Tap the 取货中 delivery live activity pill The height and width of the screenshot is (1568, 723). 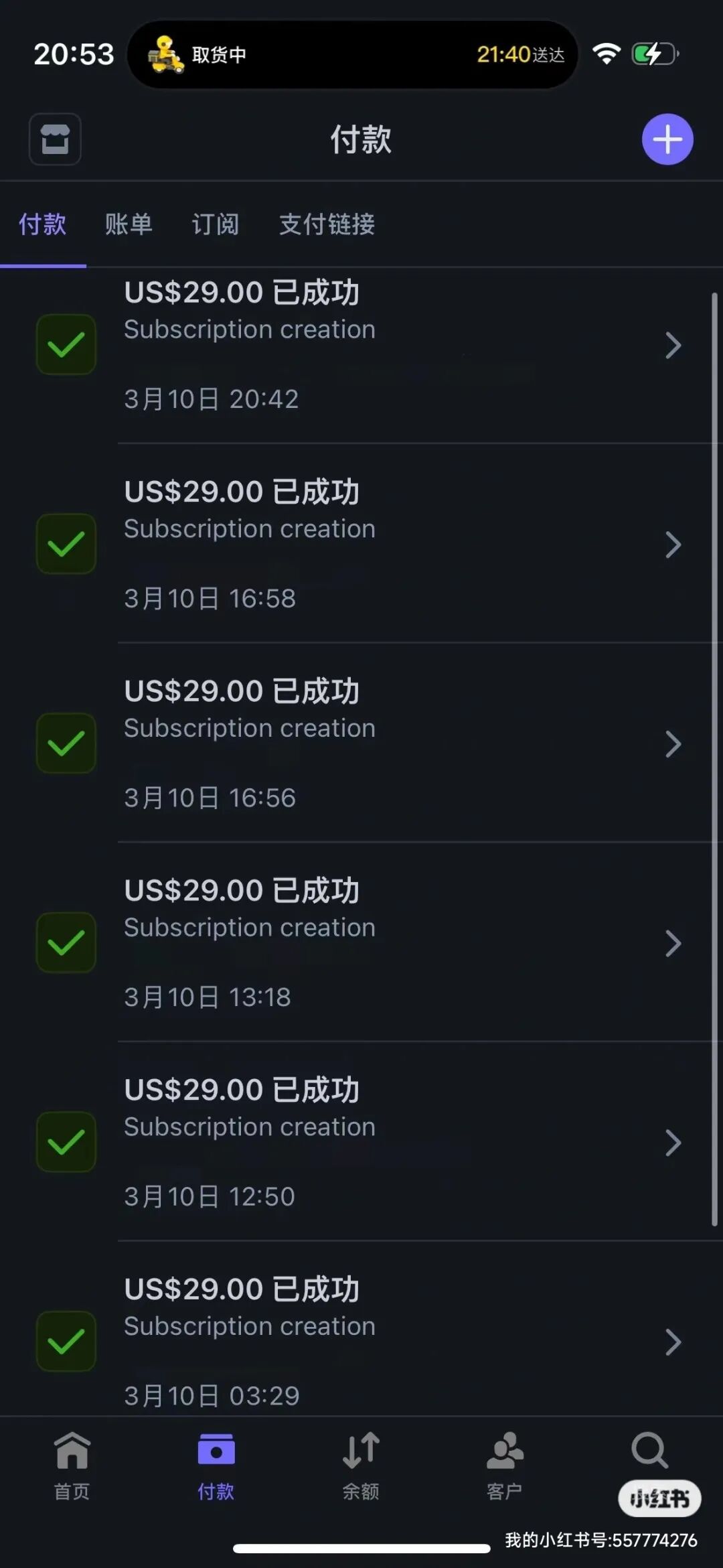tap(353, 54)
